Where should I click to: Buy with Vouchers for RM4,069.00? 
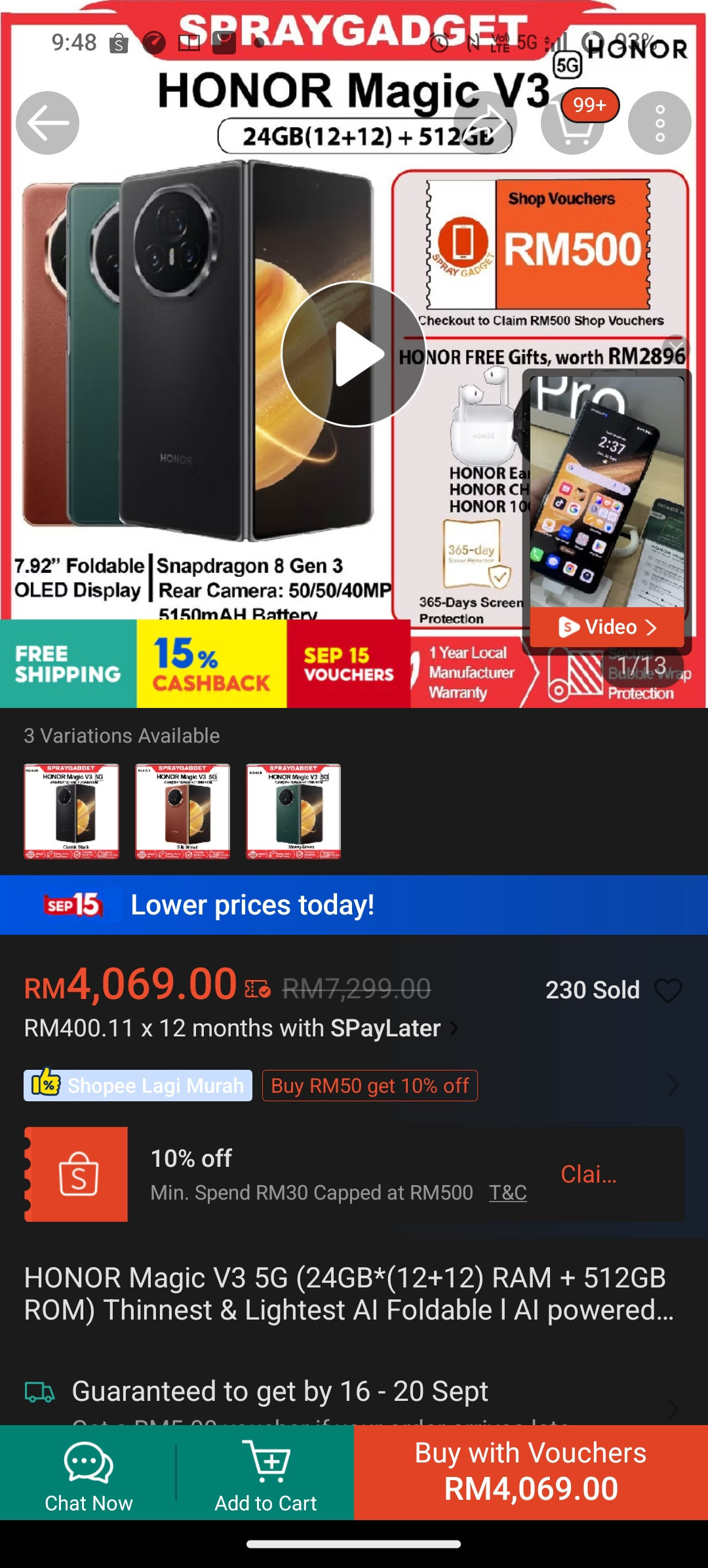[531, 1472]
